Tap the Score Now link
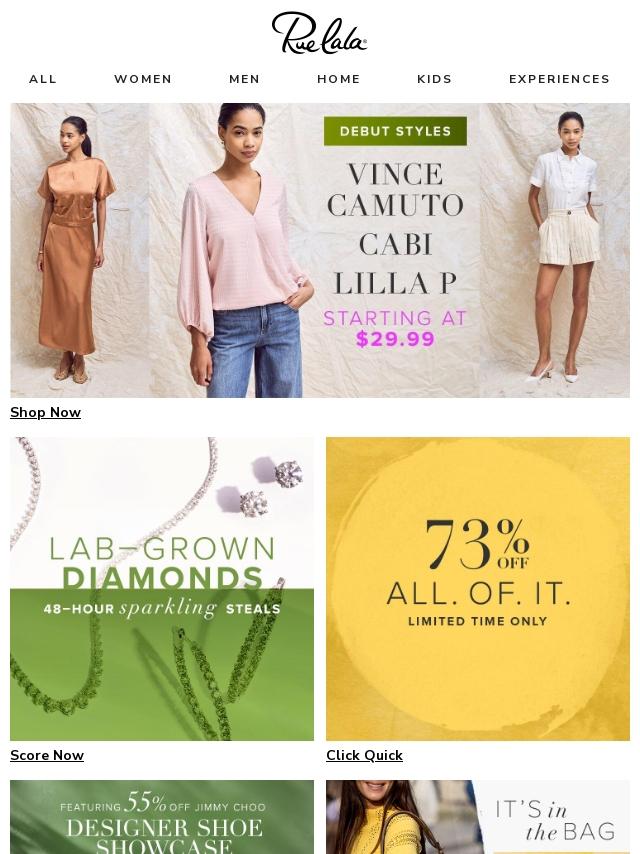Image resolution: width=640 pixels, height=854 pixels. (47, 755)
